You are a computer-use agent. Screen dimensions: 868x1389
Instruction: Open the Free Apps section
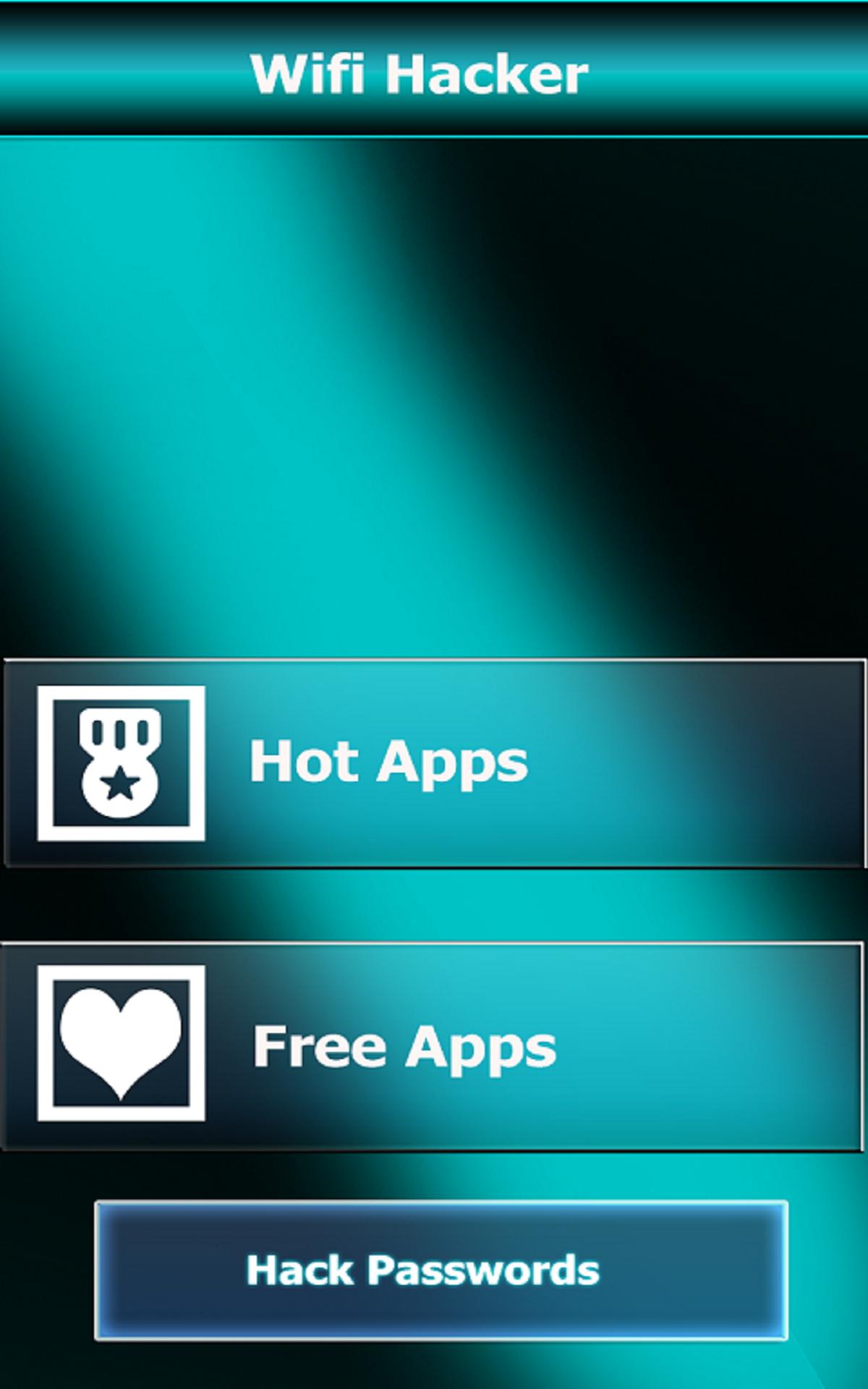point(432,1046)
